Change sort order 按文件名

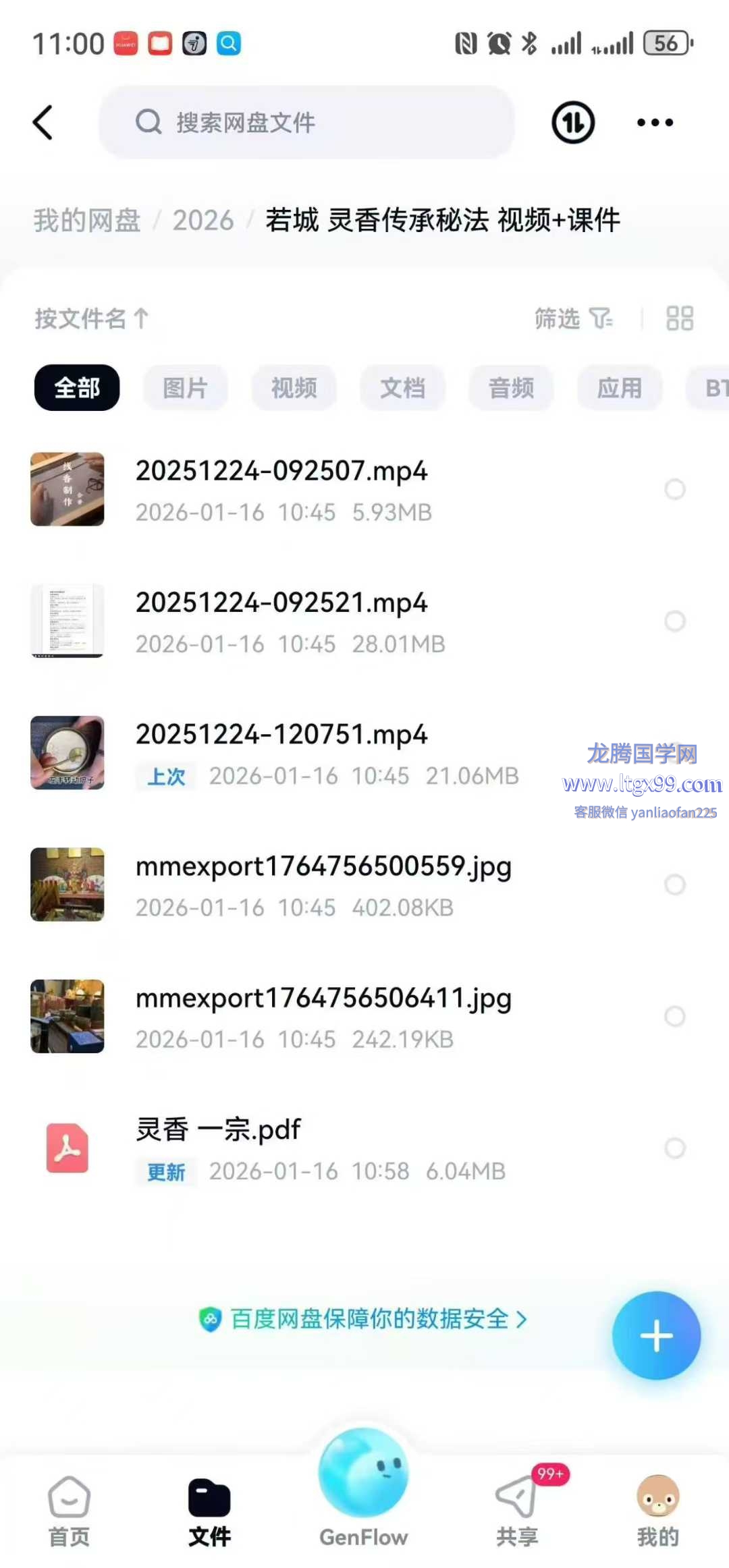[x=91, y=318]
